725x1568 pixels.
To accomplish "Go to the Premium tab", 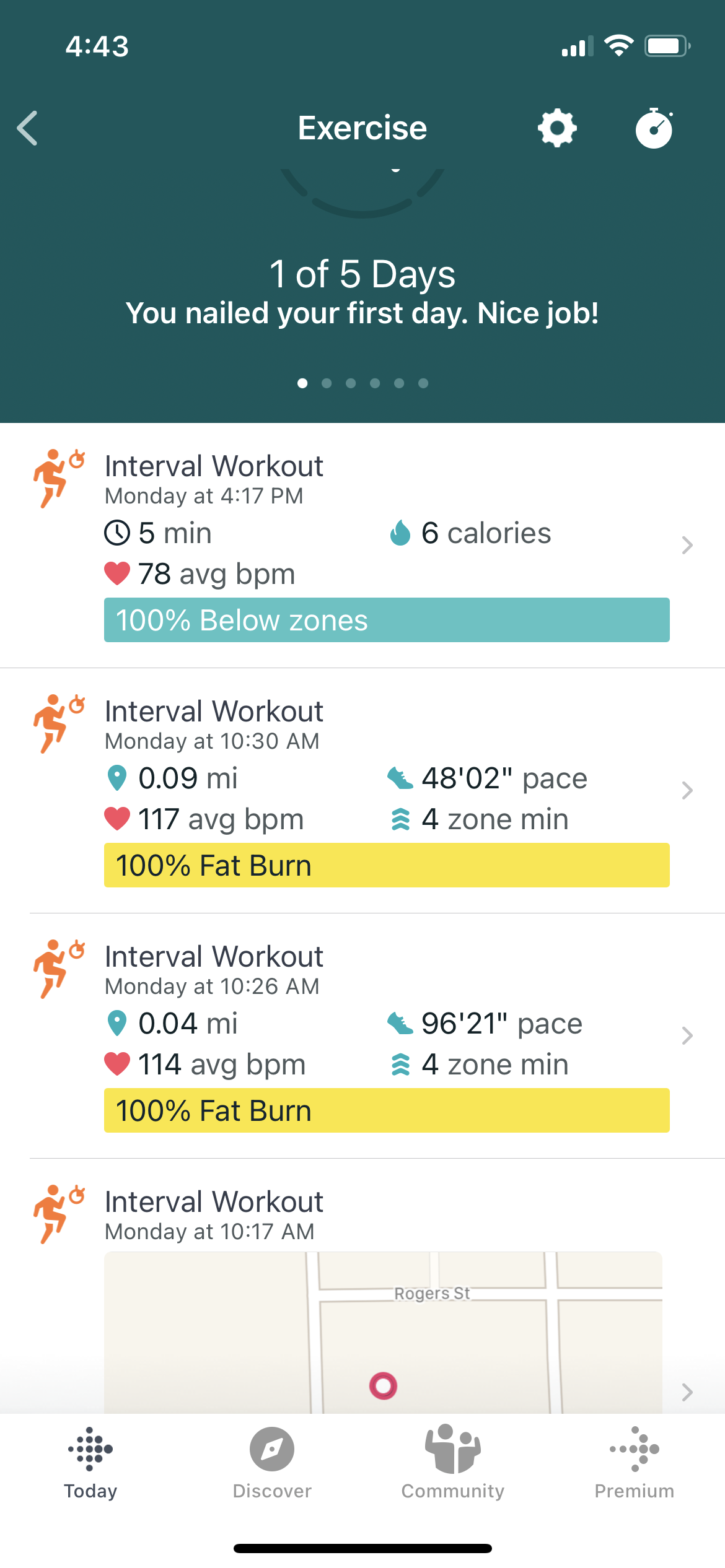I will pyautogui.click(x=634, y=1463).
